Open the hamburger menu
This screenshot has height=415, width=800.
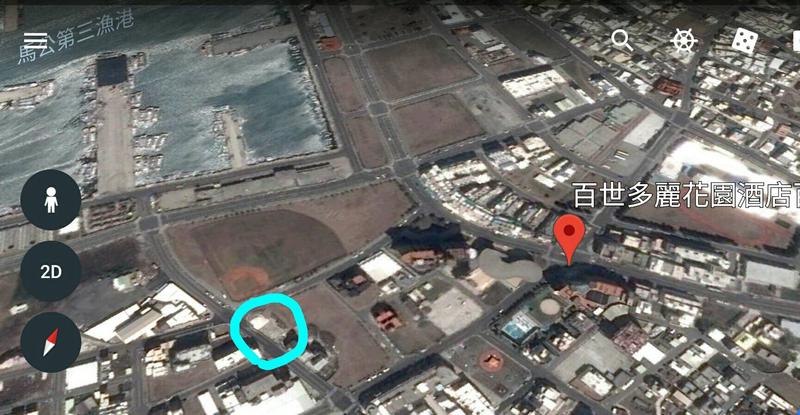35,41
